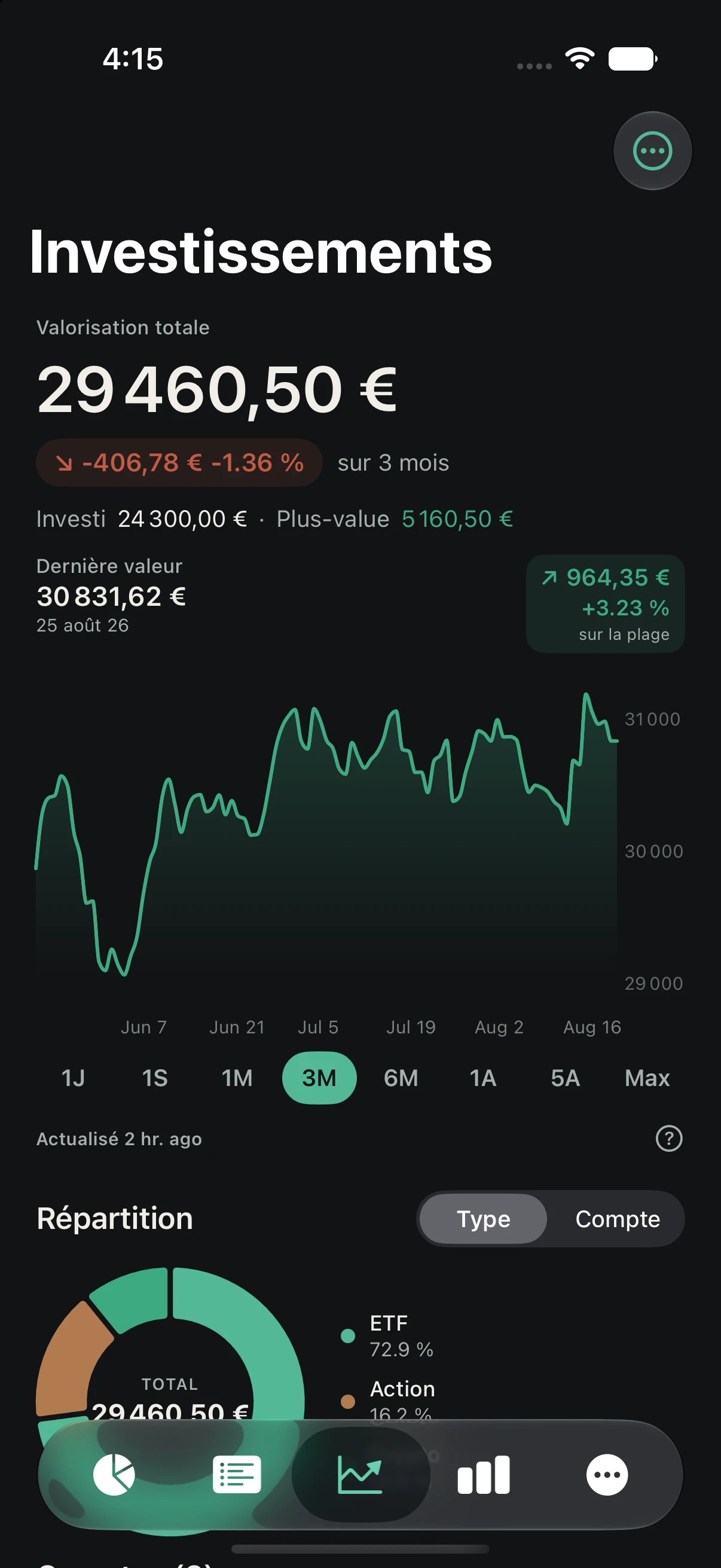
Task: Select the Type segment in Répartition
Action: [x=483, y=1219]
